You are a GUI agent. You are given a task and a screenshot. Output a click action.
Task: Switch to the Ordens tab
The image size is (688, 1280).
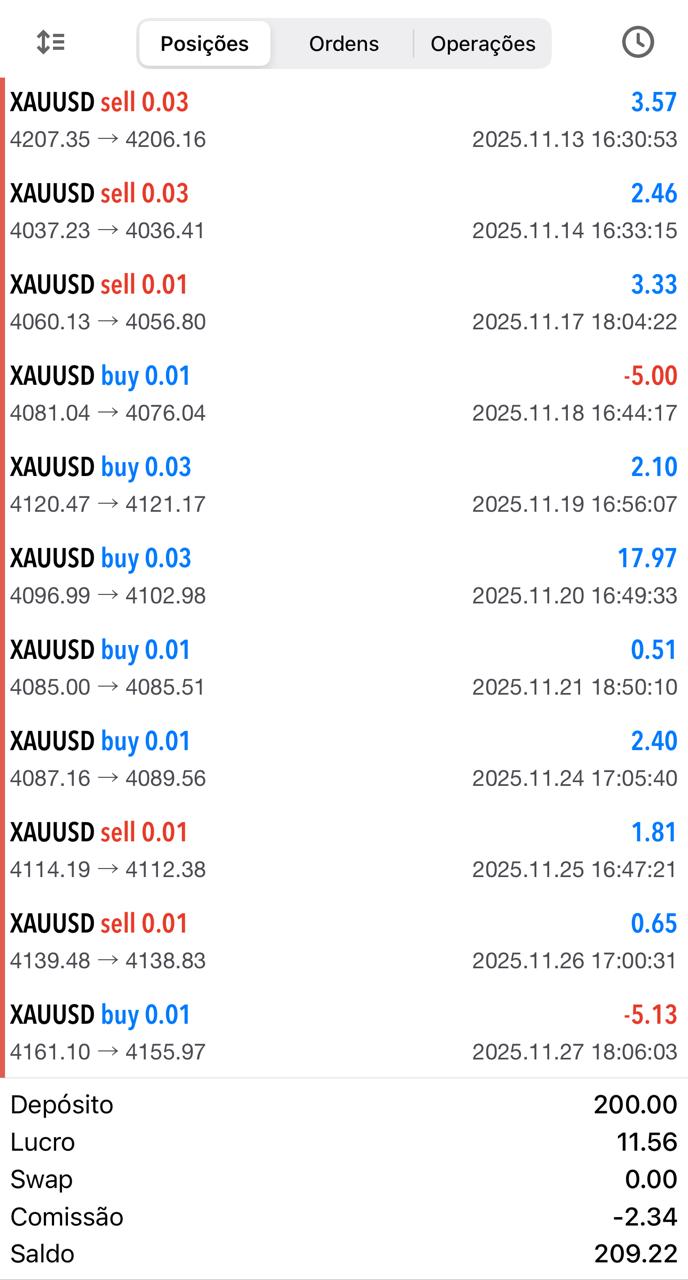pos(343,44)
